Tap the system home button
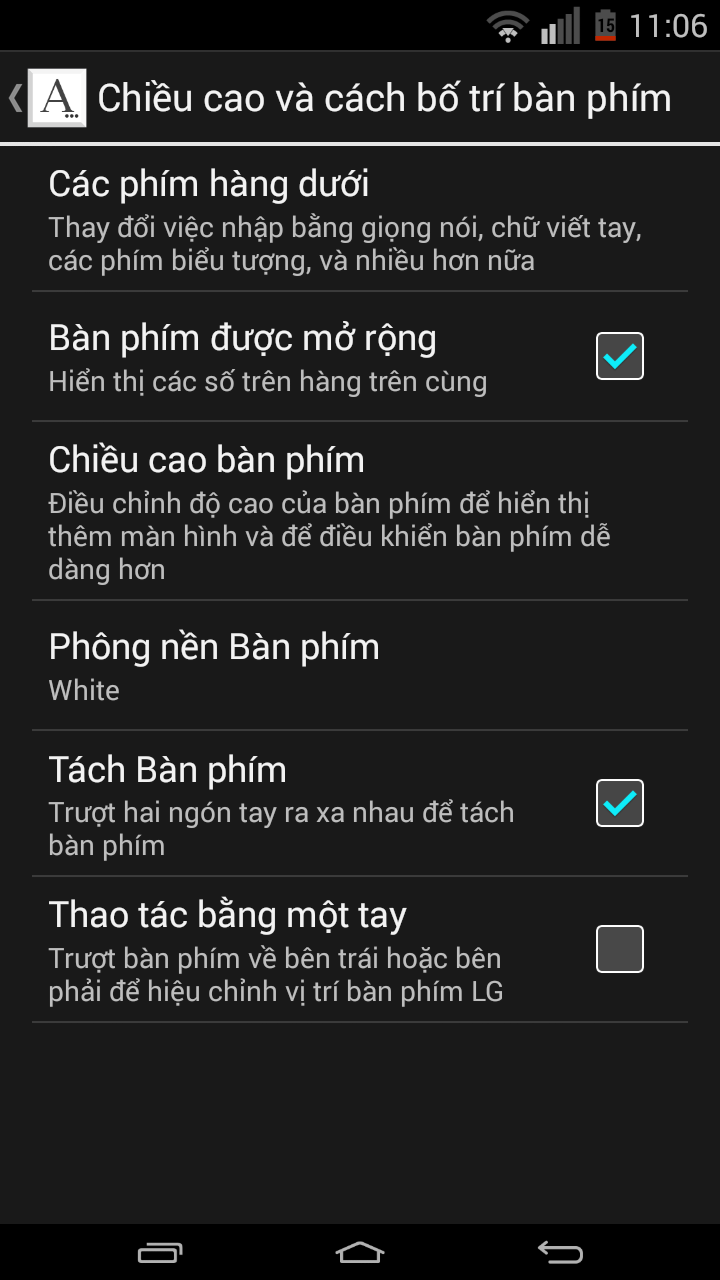The image size is (720, 1280). tap(360, 1252)
